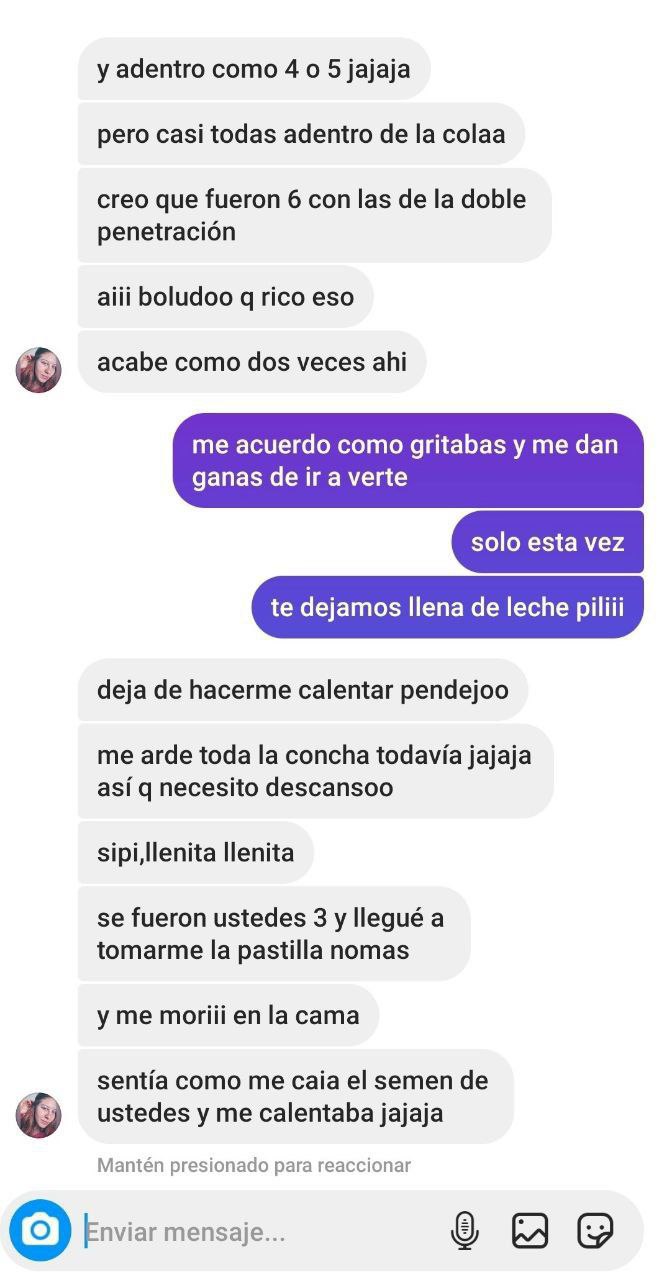Tap the Enviar mensaje text field
Image resolution: width=657 pixels, height=1280 pixels.
[260, 1232]
